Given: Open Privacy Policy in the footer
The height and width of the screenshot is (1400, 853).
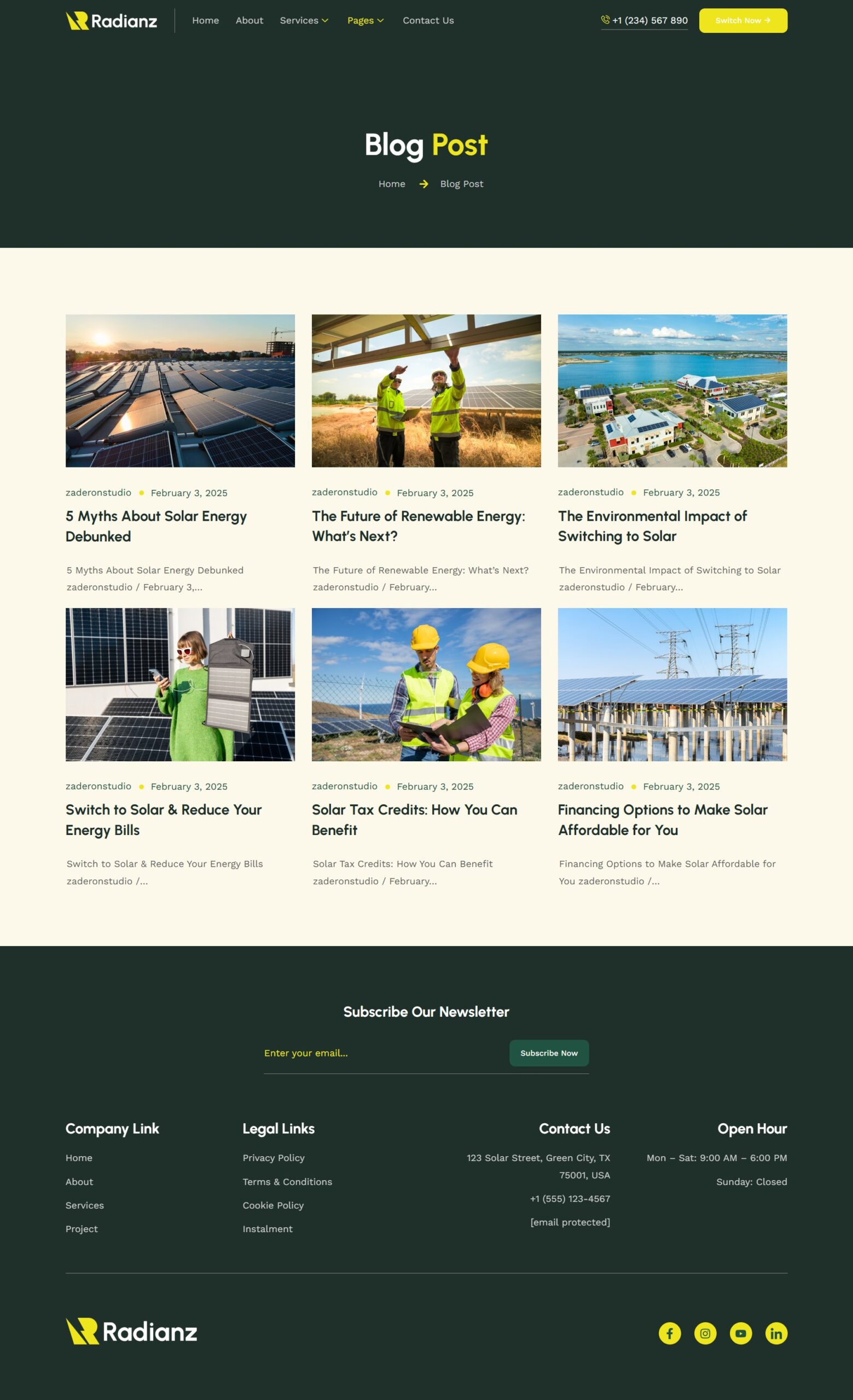Looking at the screenshot, I should tap(274, 1158).
